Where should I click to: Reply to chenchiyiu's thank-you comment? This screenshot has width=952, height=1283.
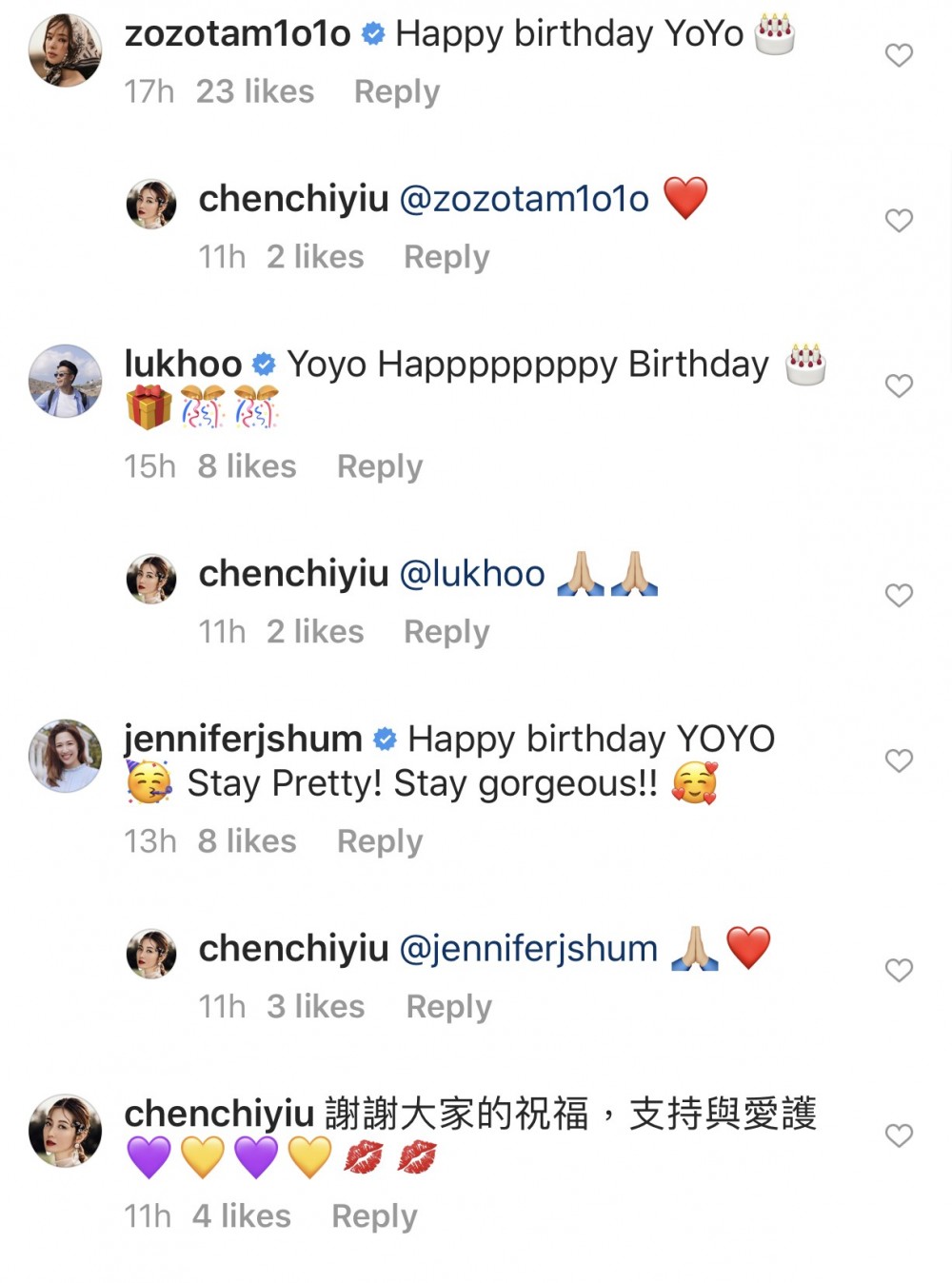(x=372, y=1215)
